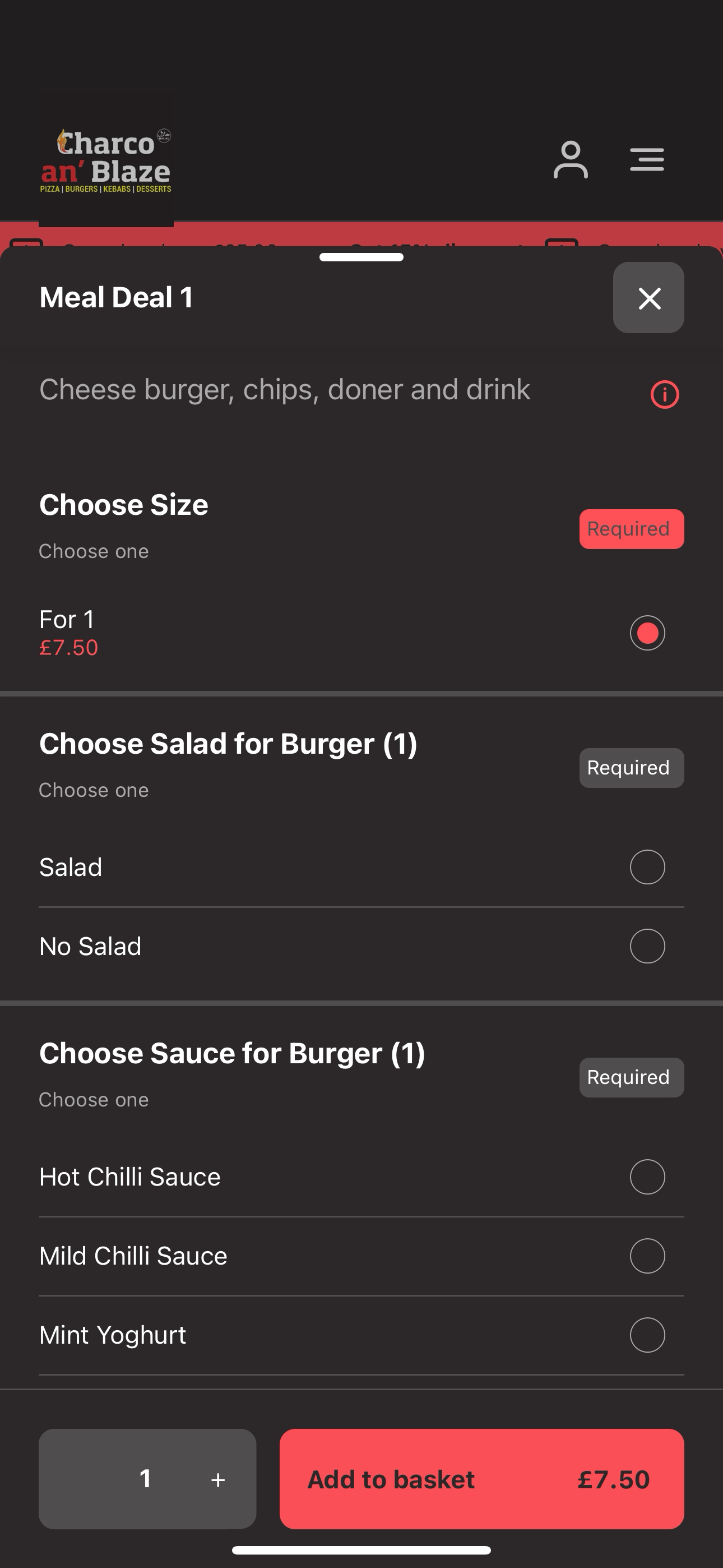The height and width of the screenshot is (1568, 723).
Task: Choose No Salad for the burger
Action: [361, 946]
